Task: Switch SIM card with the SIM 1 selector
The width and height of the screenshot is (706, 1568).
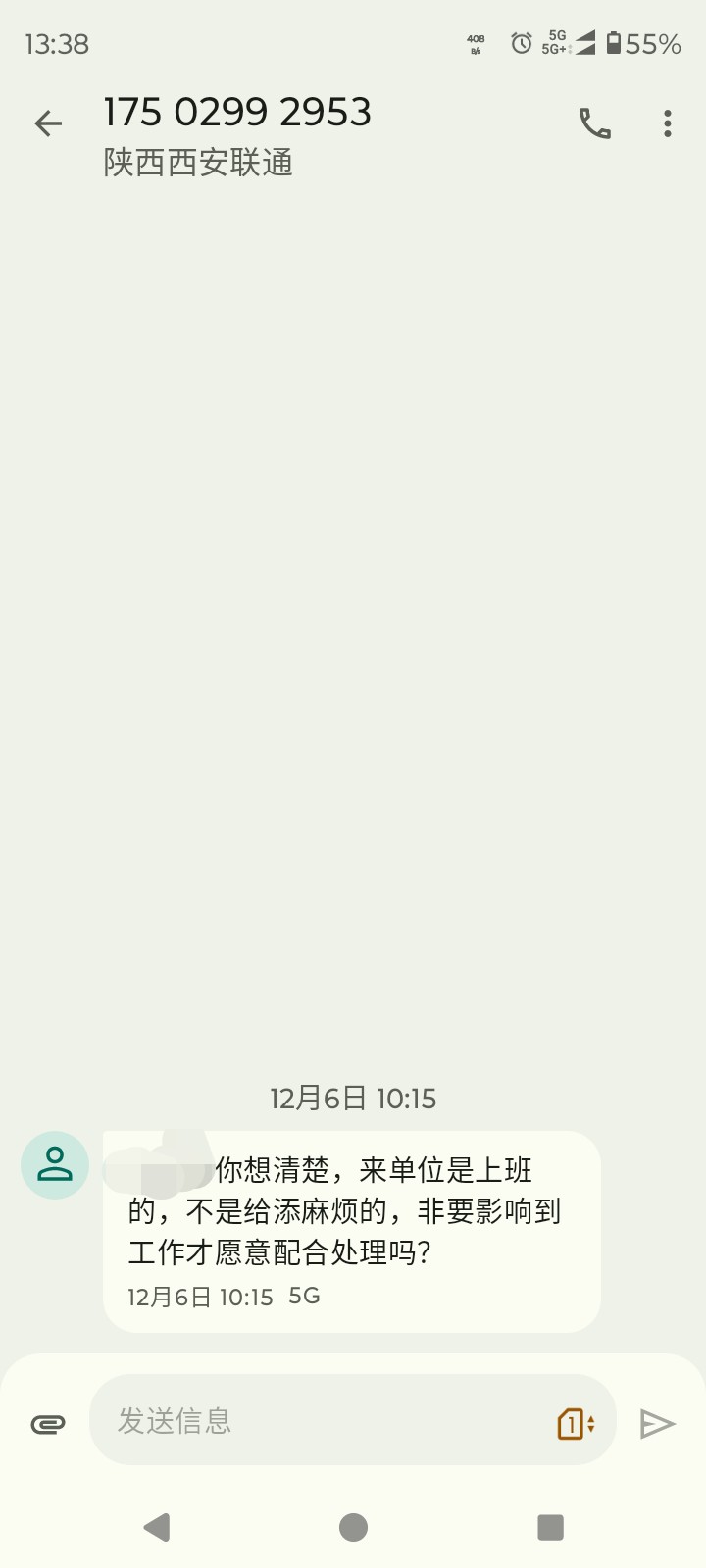Action: 576,1423
